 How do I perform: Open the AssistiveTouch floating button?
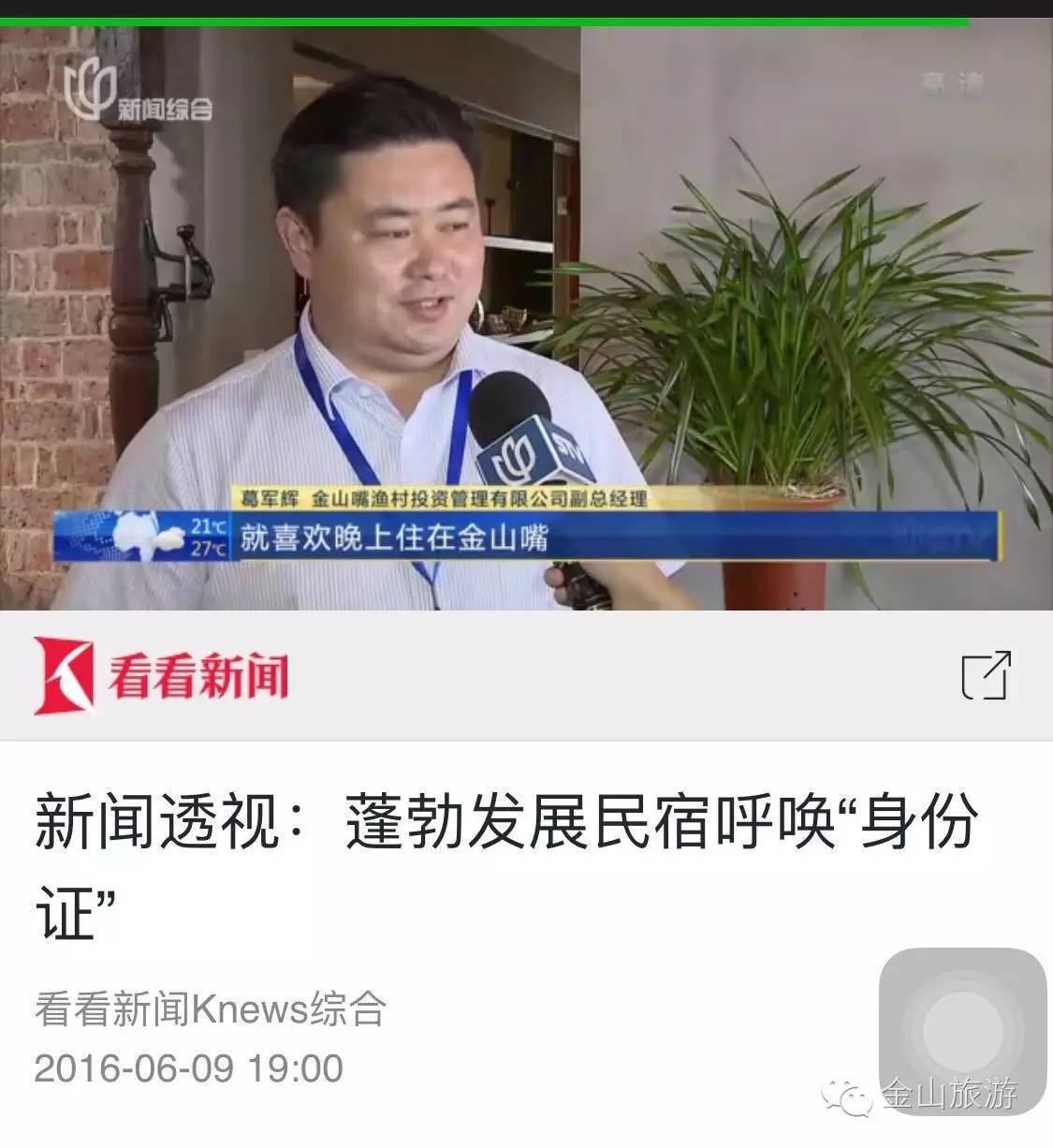[961, 1031]
